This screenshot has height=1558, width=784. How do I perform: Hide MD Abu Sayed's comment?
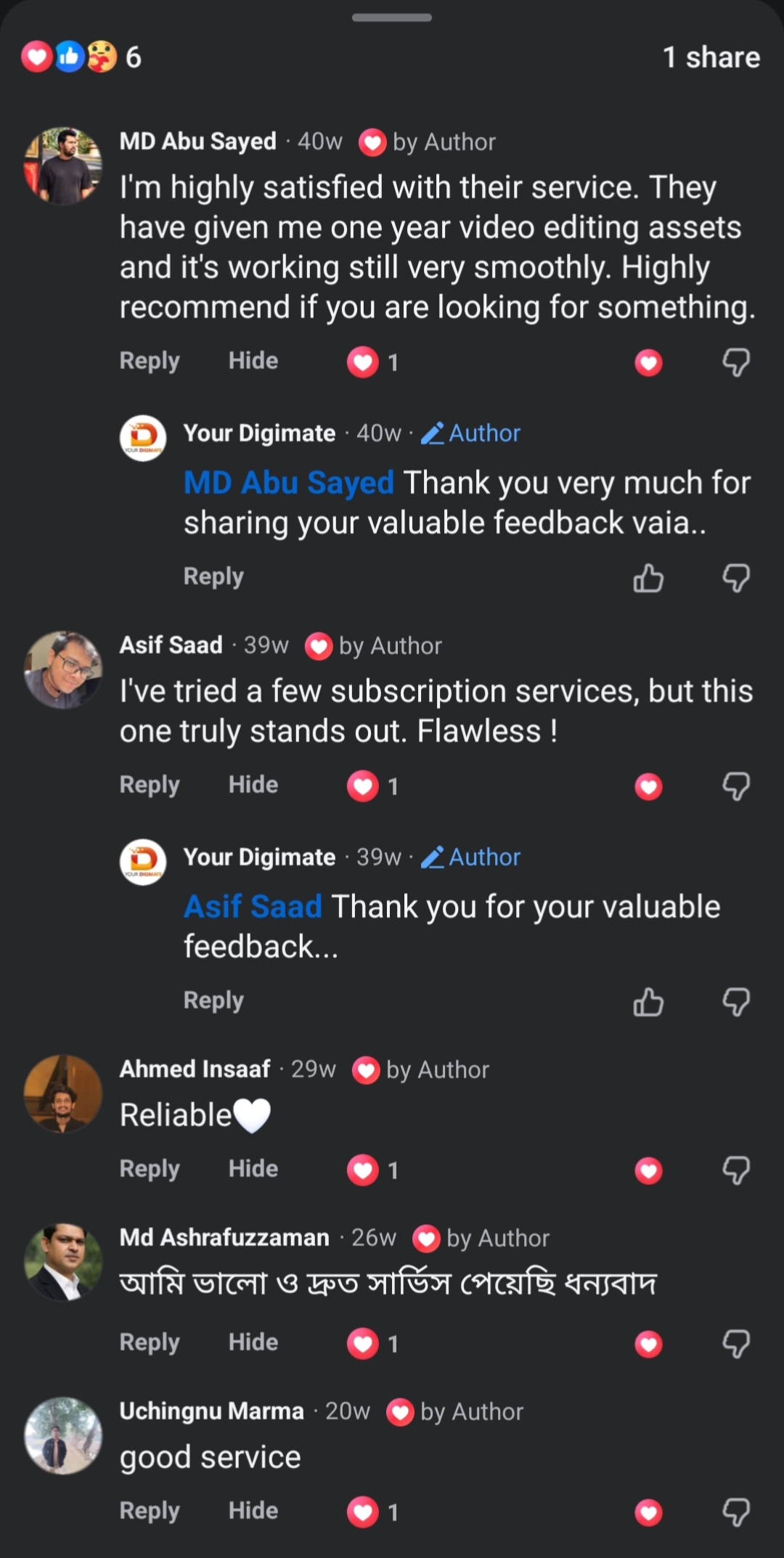(x=253, y=361)
